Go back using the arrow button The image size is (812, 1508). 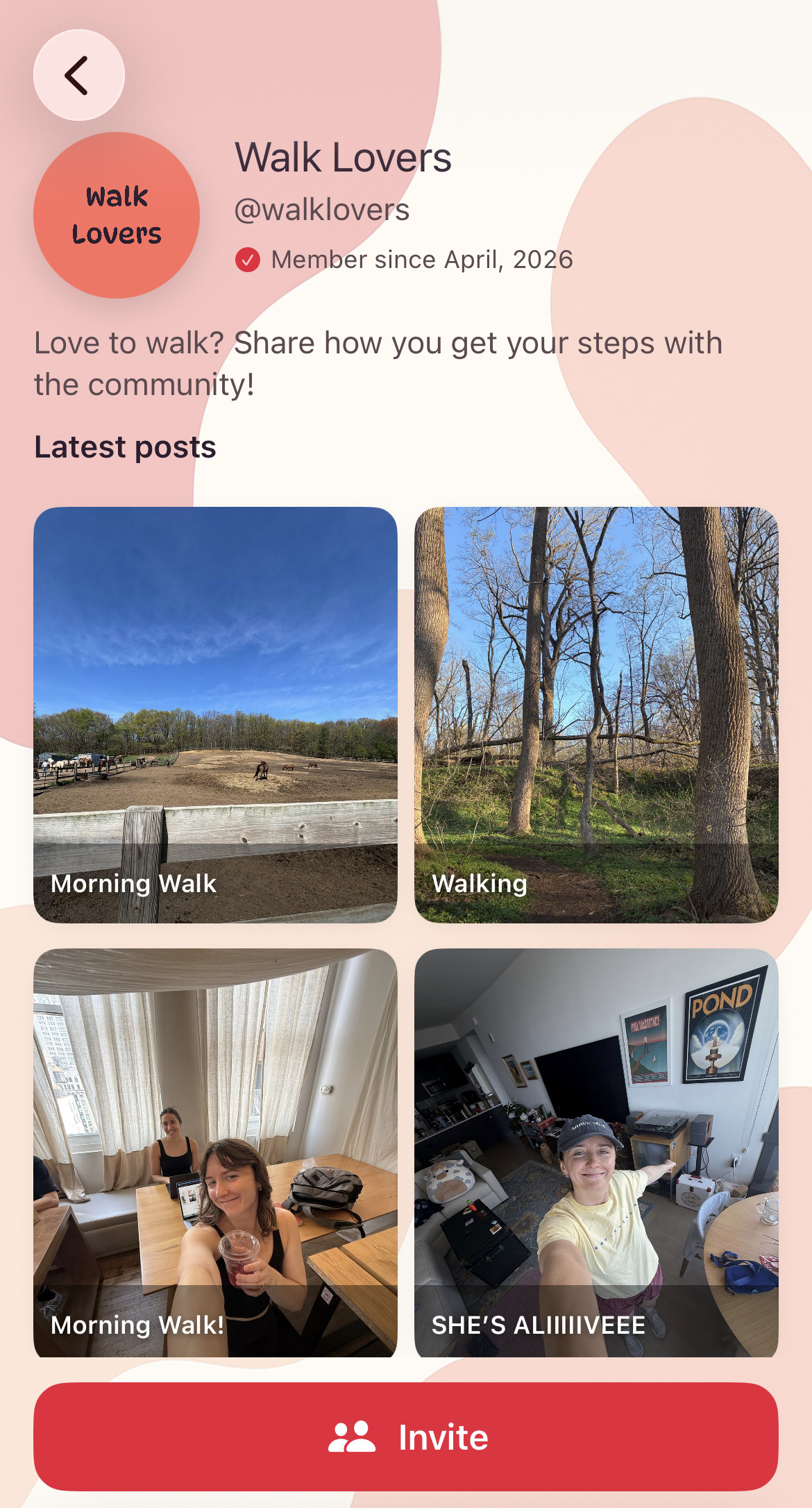[x=78, y=75]
